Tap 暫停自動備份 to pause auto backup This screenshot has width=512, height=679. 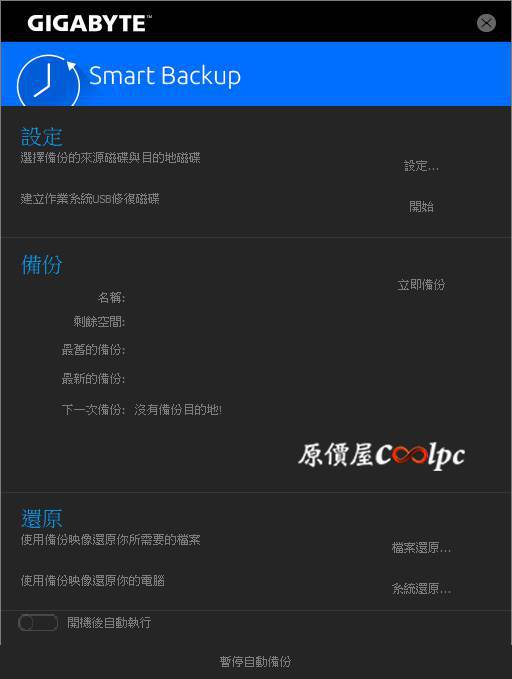pyautogui.click(x=256, y=662)
